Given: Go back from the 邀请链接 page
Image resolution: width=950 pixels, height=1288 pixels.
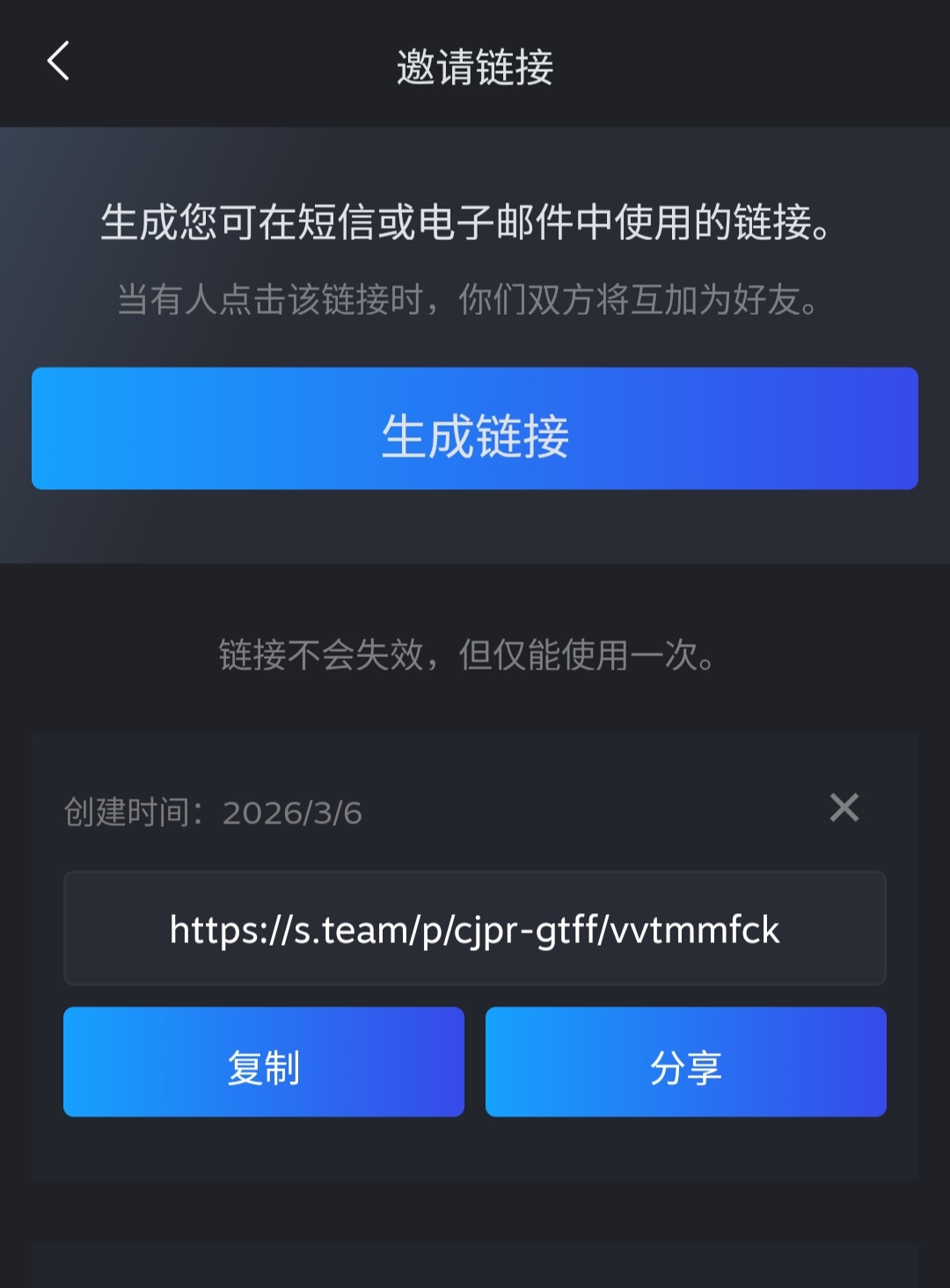Looking at the screenshot, I should click(x=58, y=62).
